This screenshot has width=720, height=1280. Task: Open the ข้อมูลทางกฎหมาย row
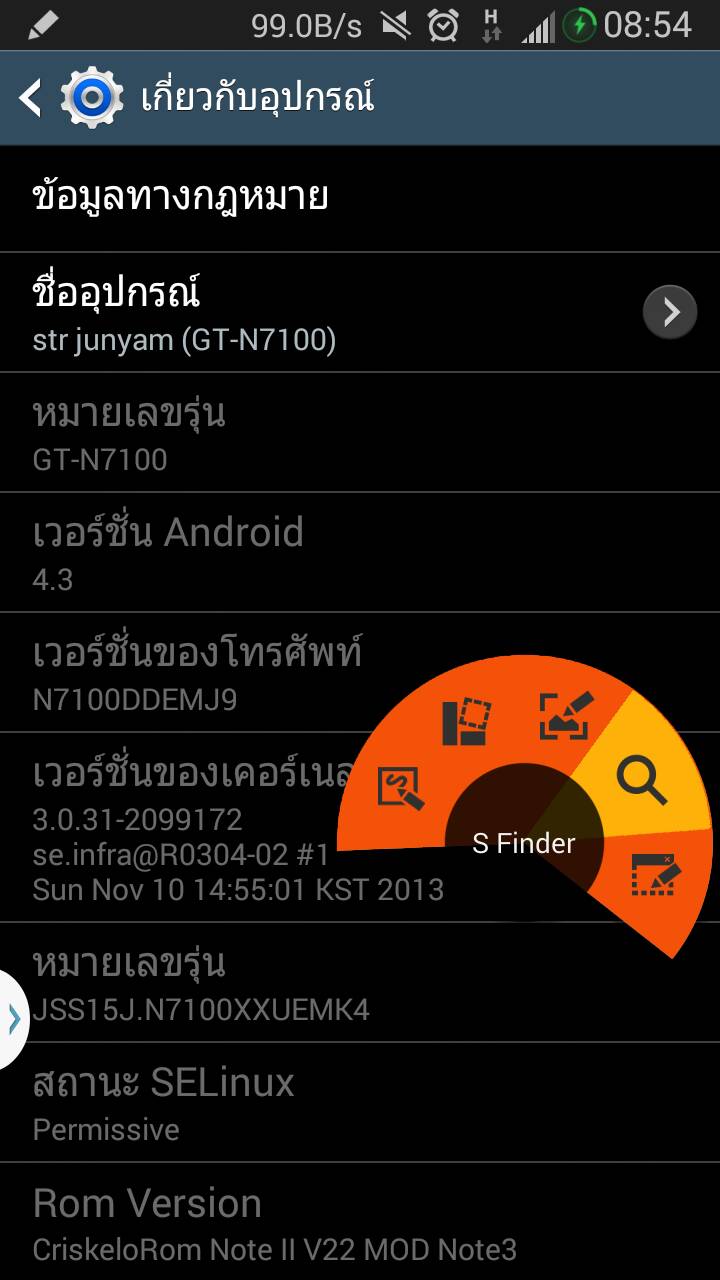pos(360,197)
